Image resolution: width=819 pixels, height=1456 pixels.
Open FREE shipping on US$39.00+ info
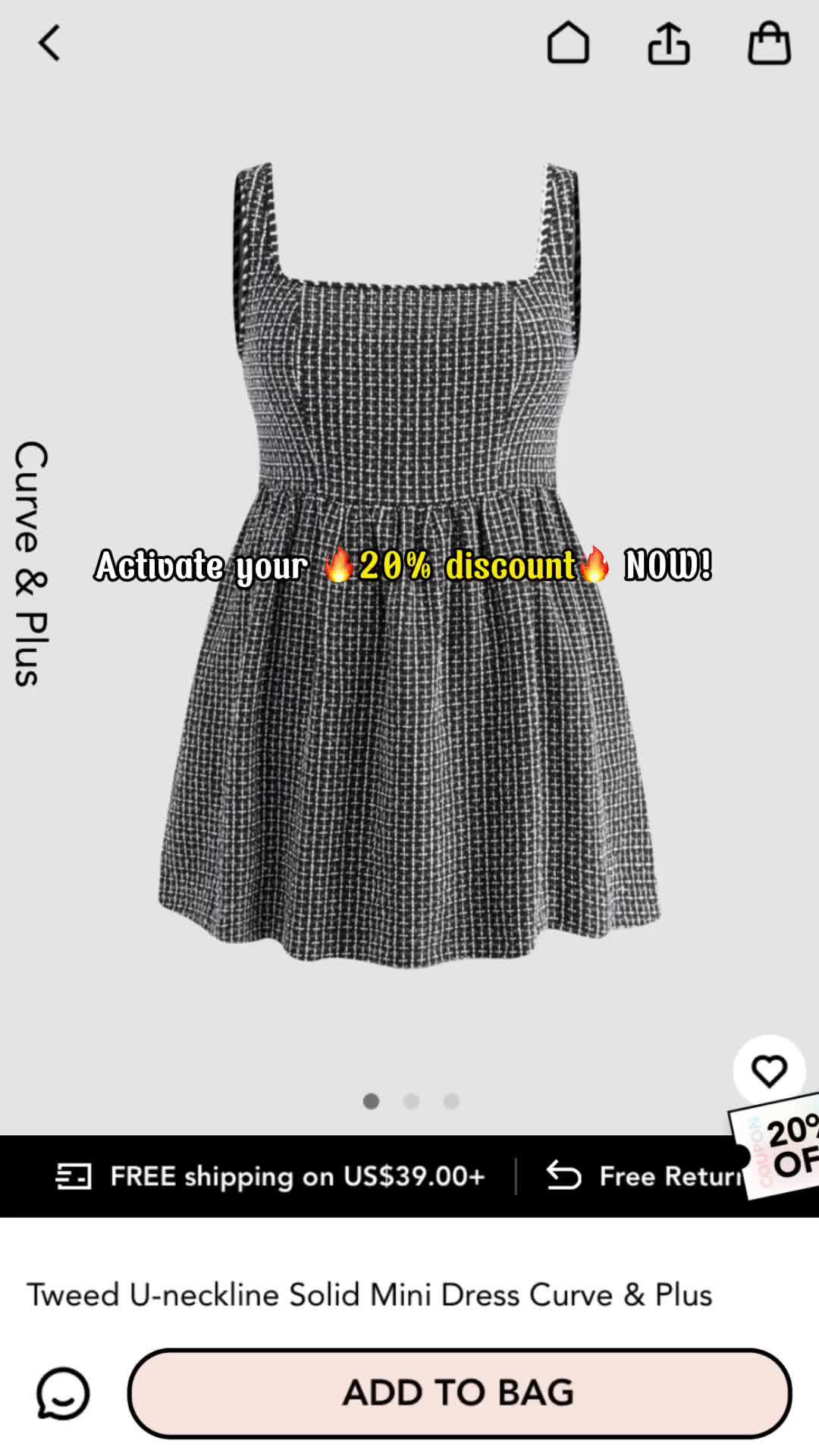(x=271, y=1176)
